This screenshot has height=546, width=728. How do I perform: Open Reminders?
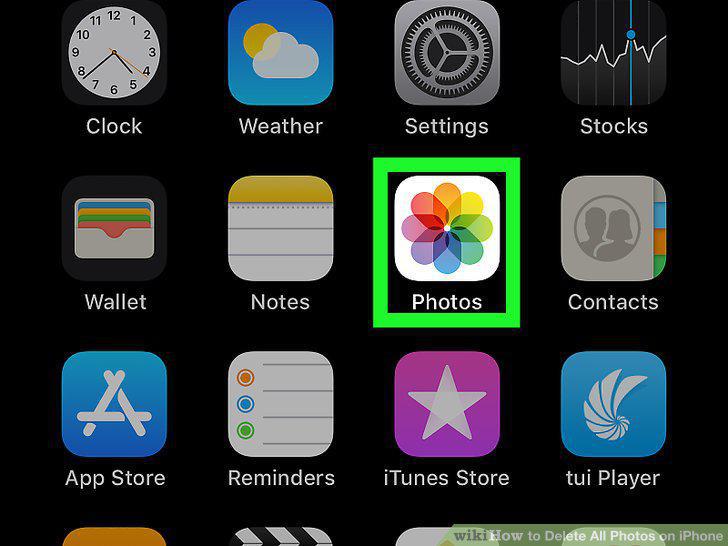(280, 404)
